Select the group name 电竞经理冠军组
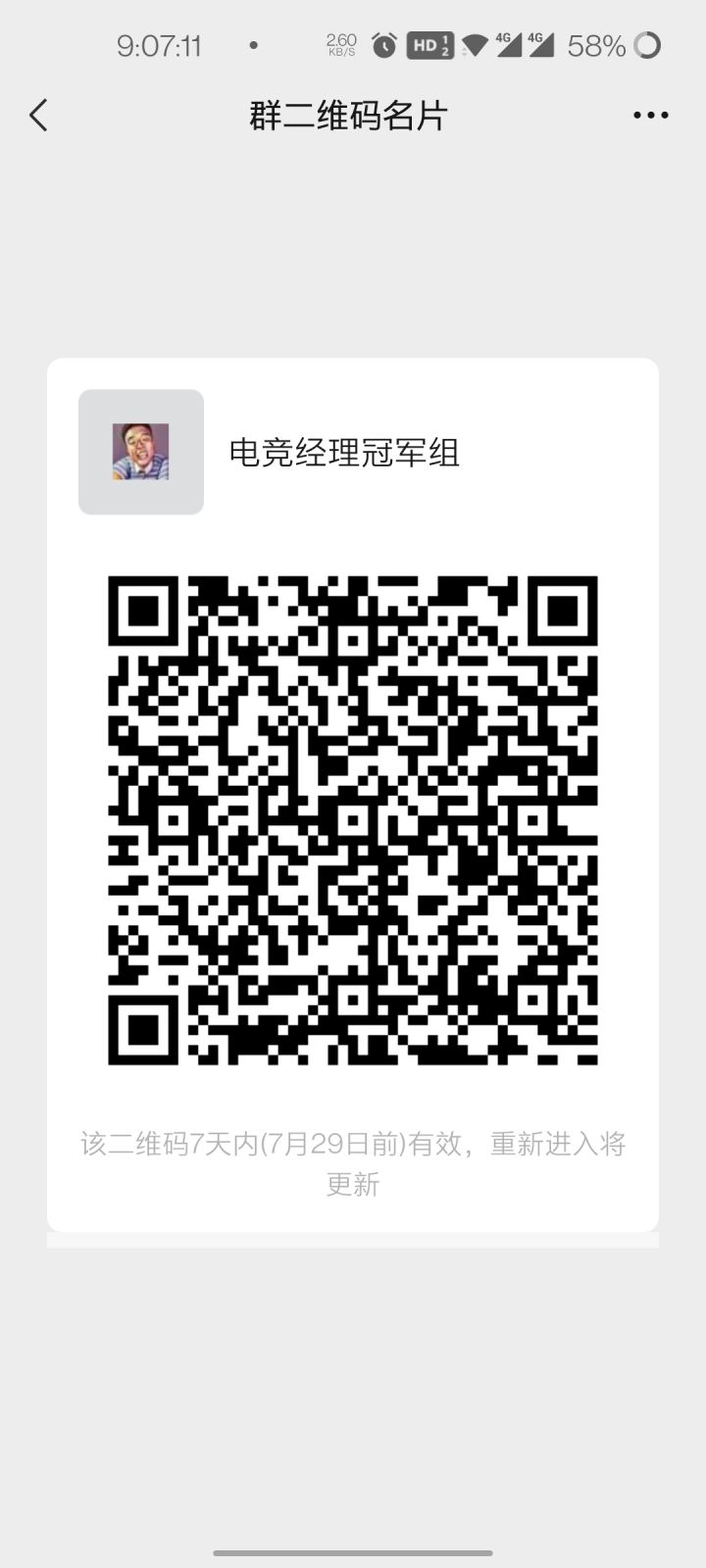The width and height of the screenshot is (706, 1568). tap(345, 453)
